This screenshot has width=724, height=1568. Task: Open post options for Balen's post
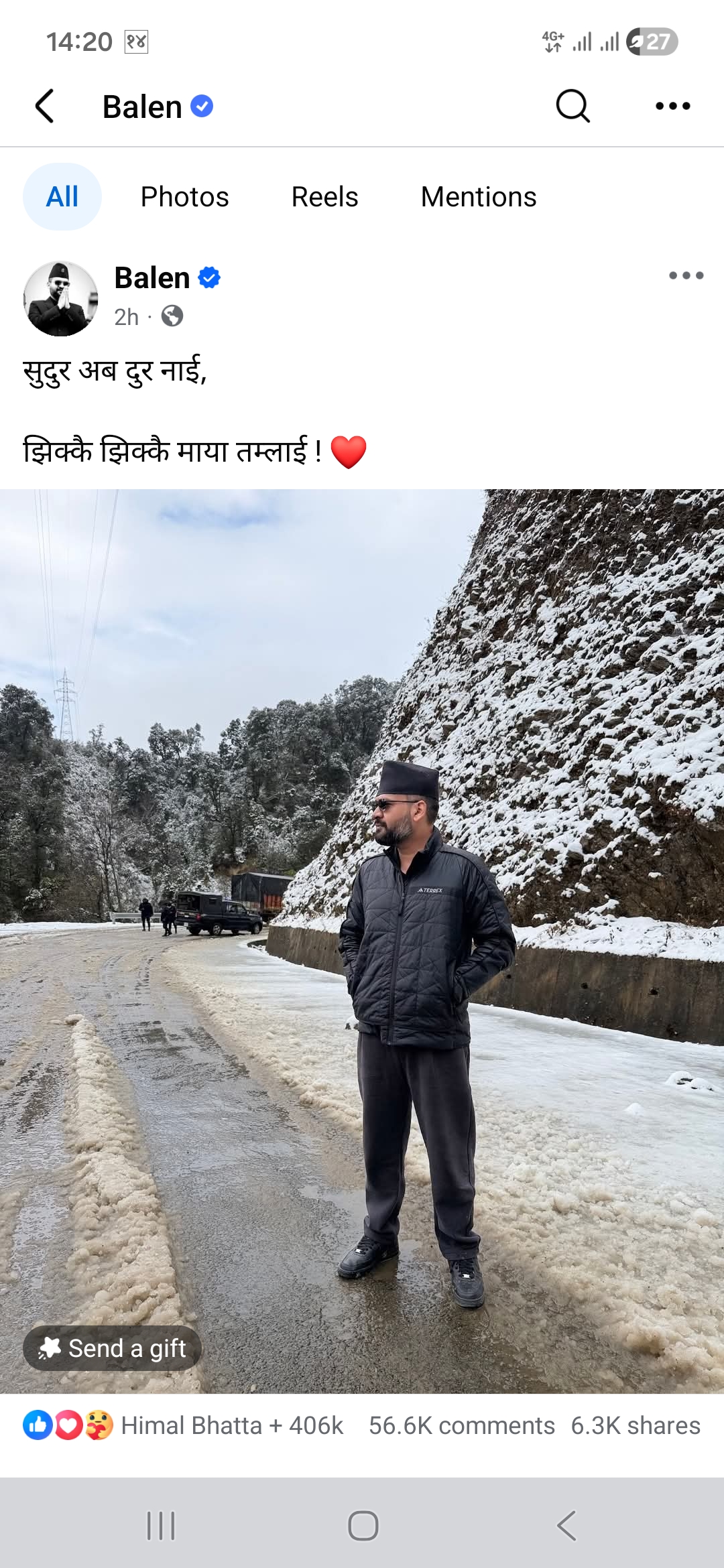[x=686, y=275]
